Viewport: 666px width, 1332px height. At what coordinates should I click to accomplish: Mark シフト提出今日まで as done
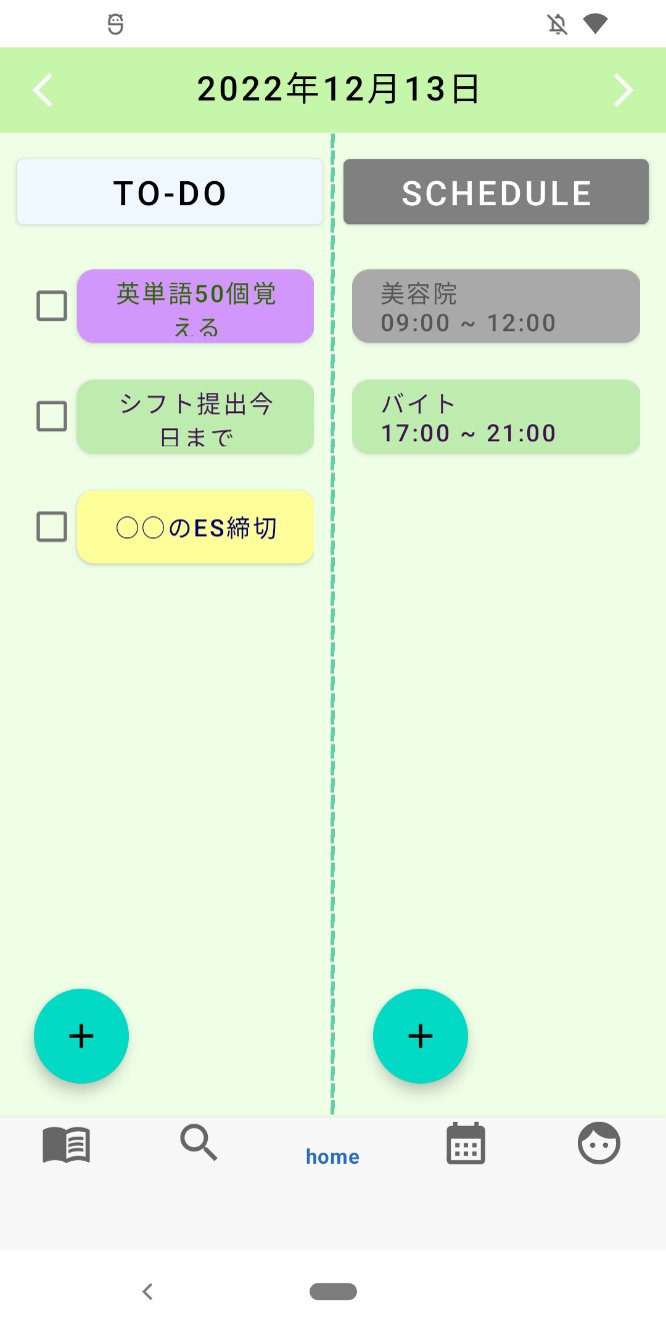point(52,416)
